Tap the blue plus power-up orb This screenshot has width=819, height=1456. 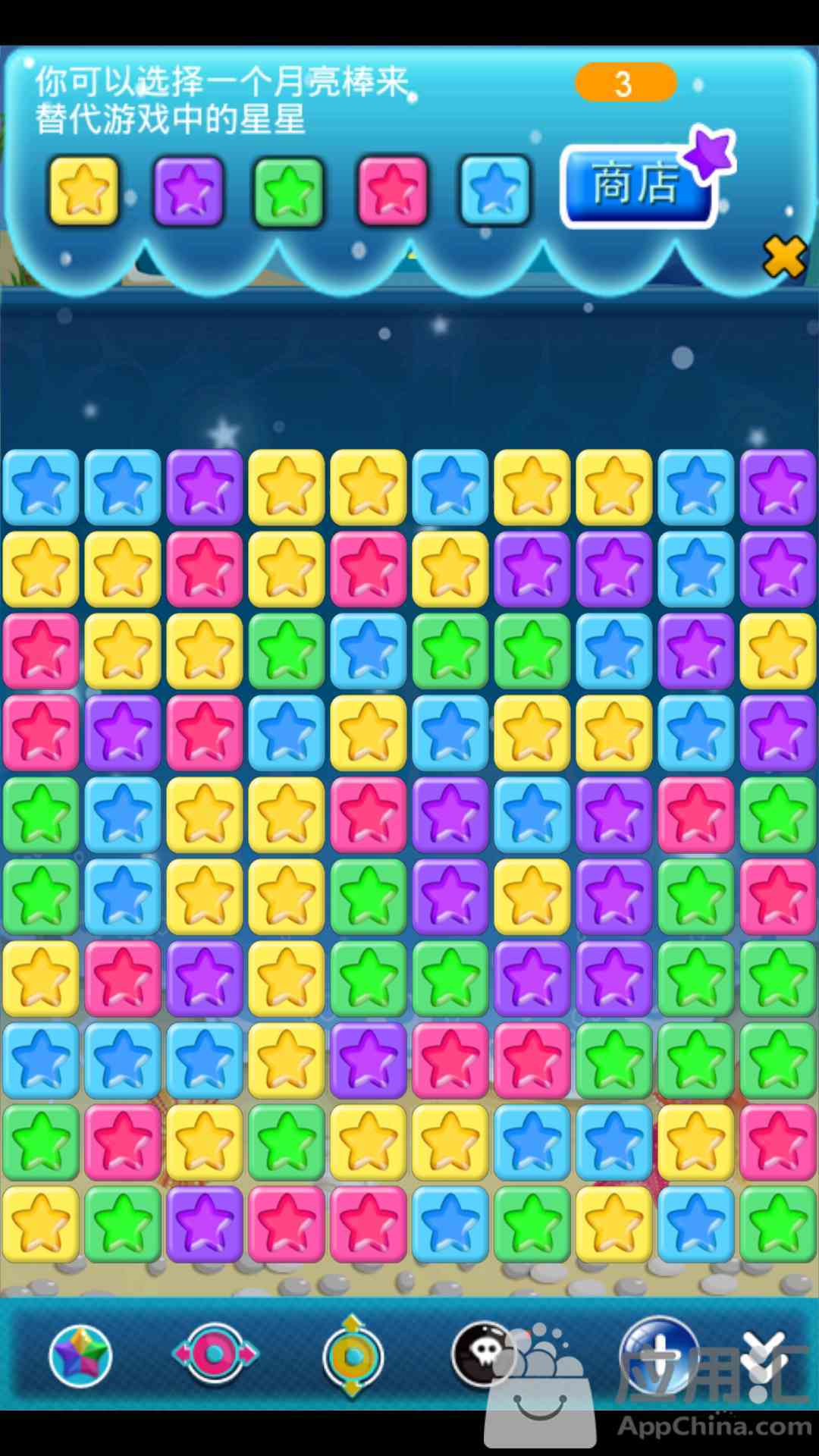point(658,1354)
